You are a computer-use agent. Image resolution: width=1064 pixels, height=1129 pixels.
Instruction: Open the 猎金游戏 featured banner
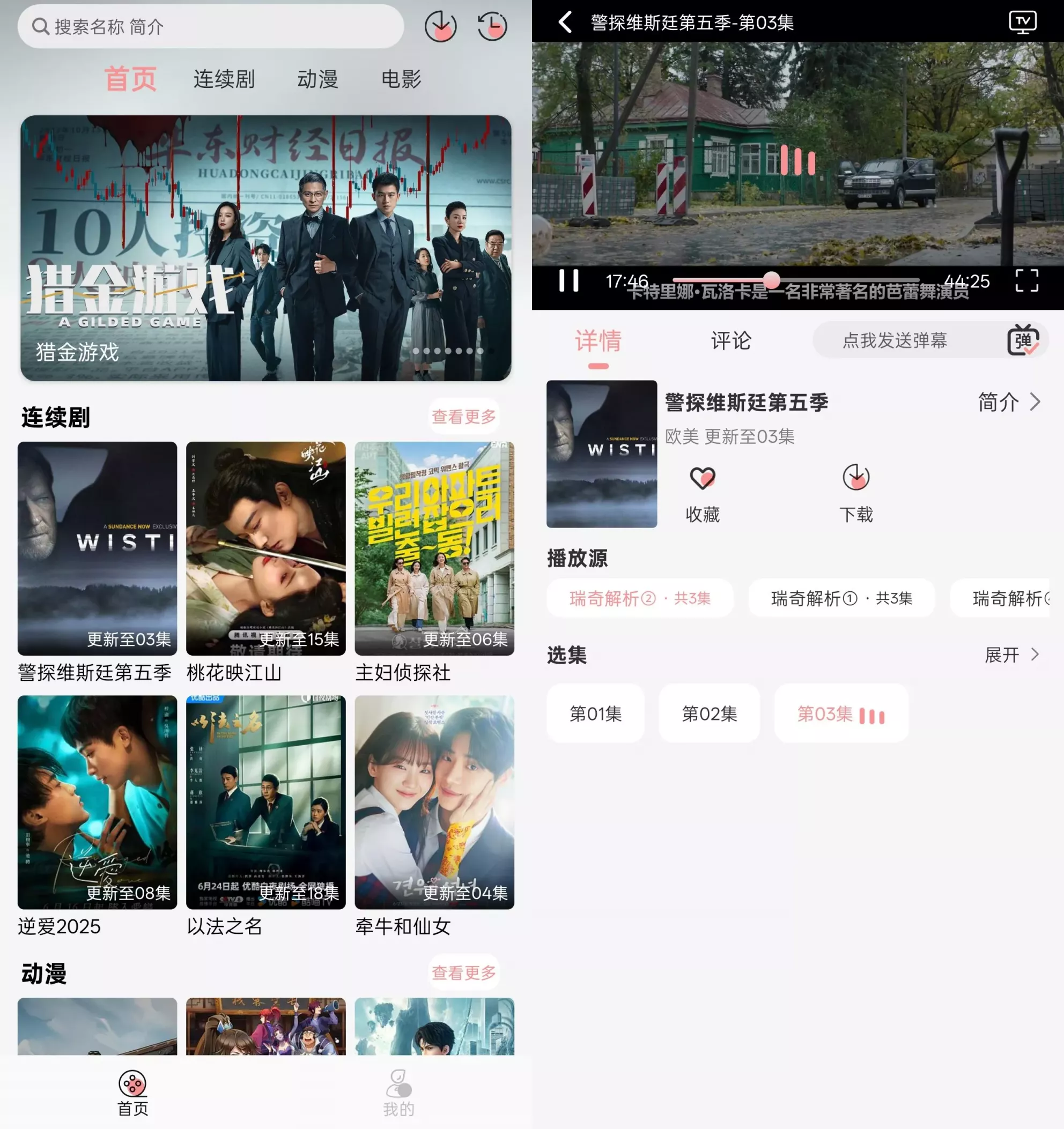coord(266,248)
